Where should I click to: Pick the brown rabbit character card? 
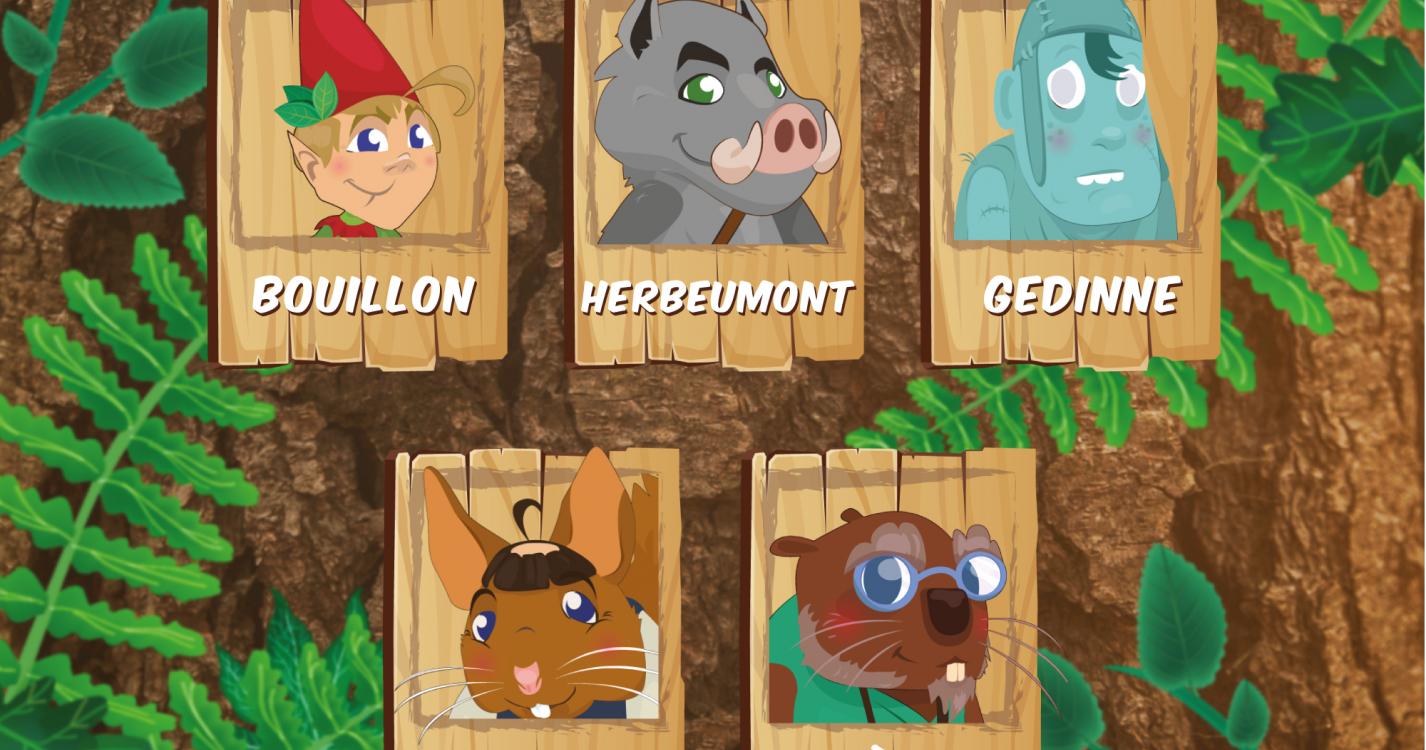pyautogui.click(x=537, y=600)
